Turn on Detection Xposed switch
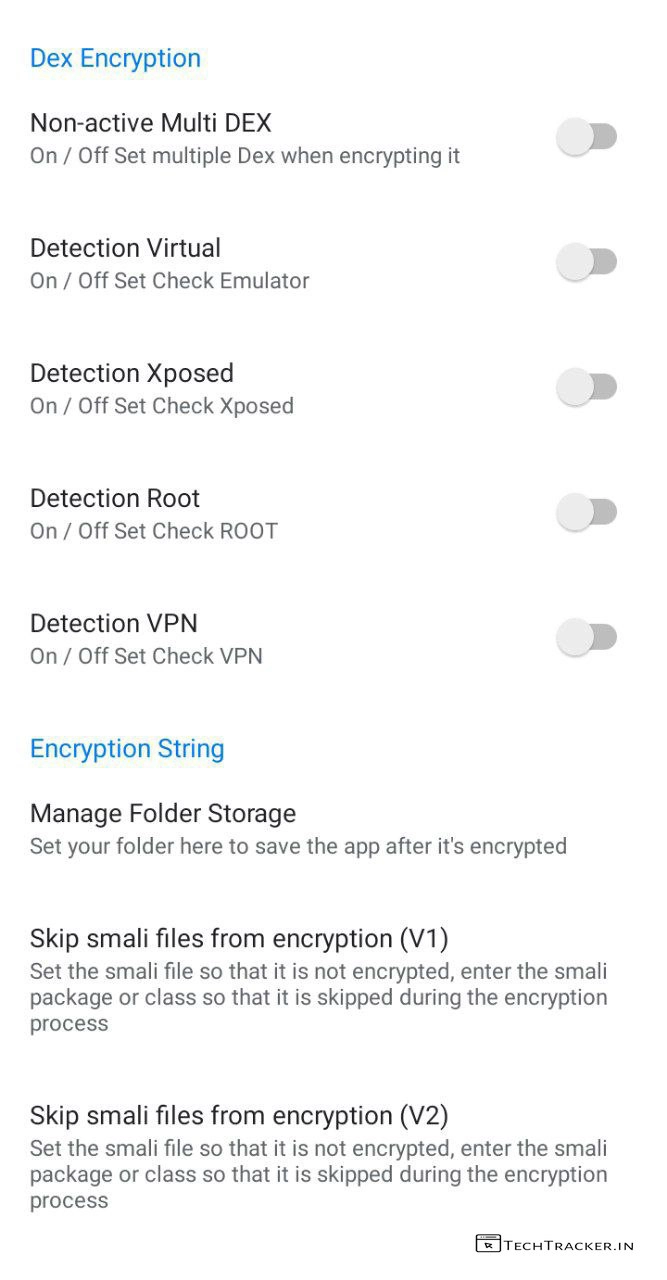 [587, 387]
